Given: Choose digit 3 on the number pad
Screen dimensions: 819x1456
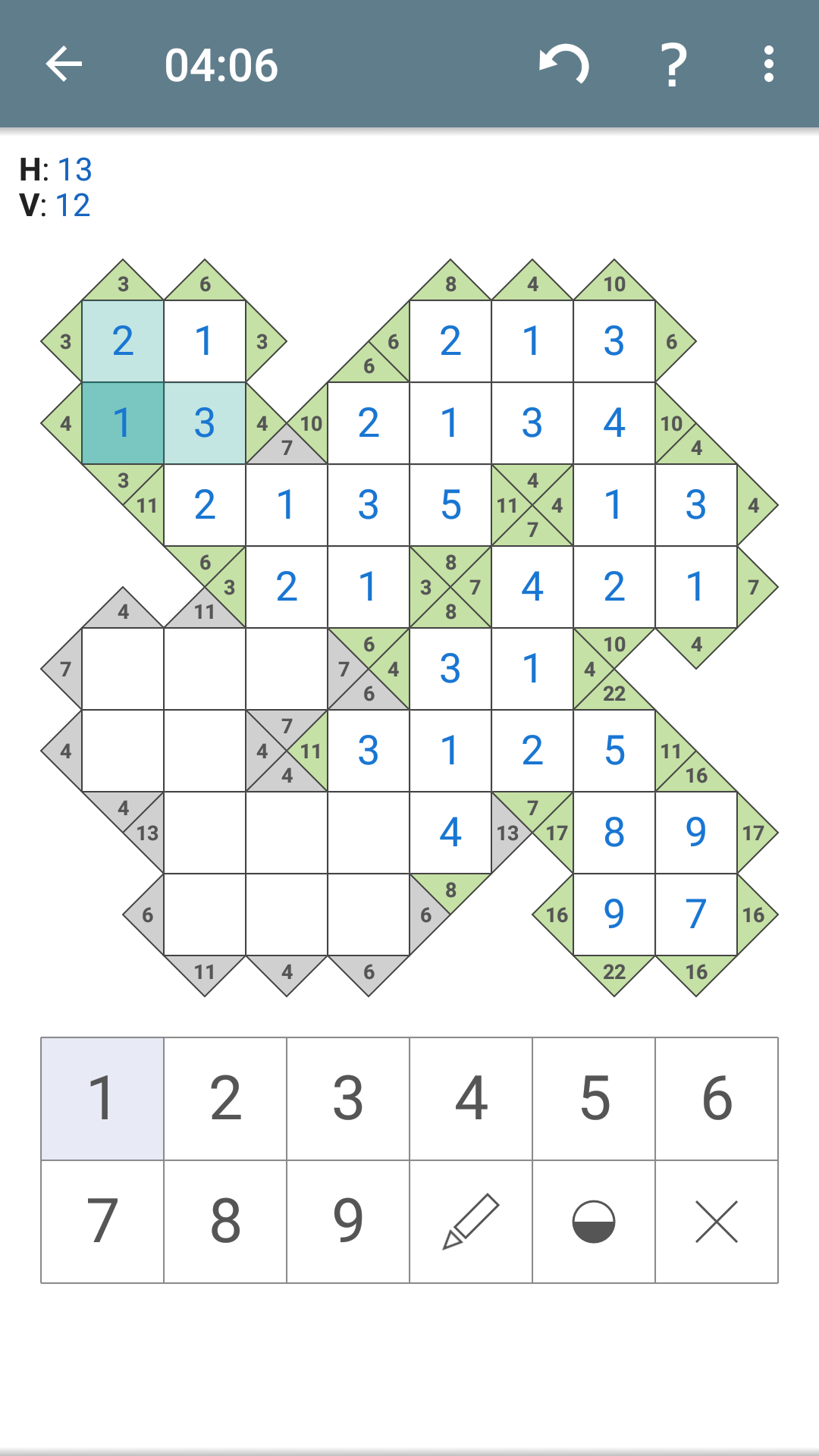Looking at the screenshot, I should [348, 1099].
